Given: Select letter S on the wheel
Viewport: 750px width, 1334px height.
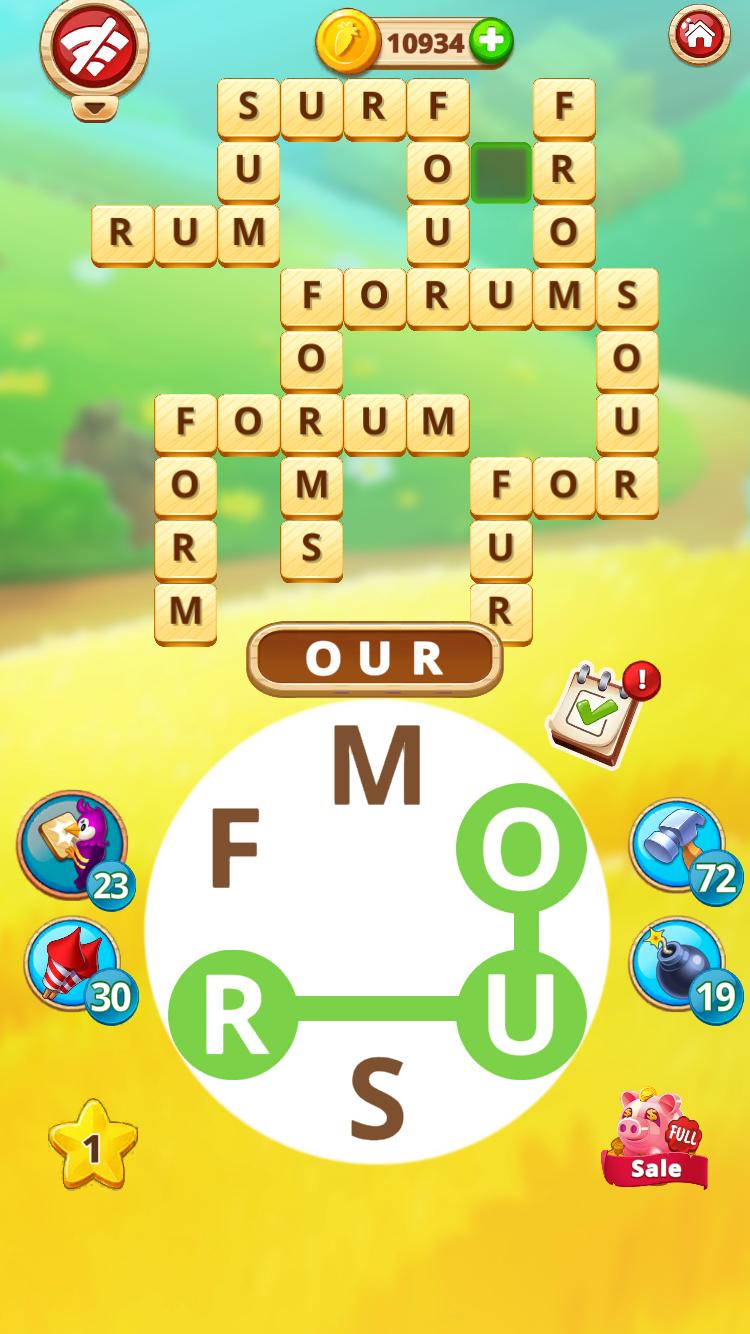Looking at the screenshot, I should (376, 1098).
